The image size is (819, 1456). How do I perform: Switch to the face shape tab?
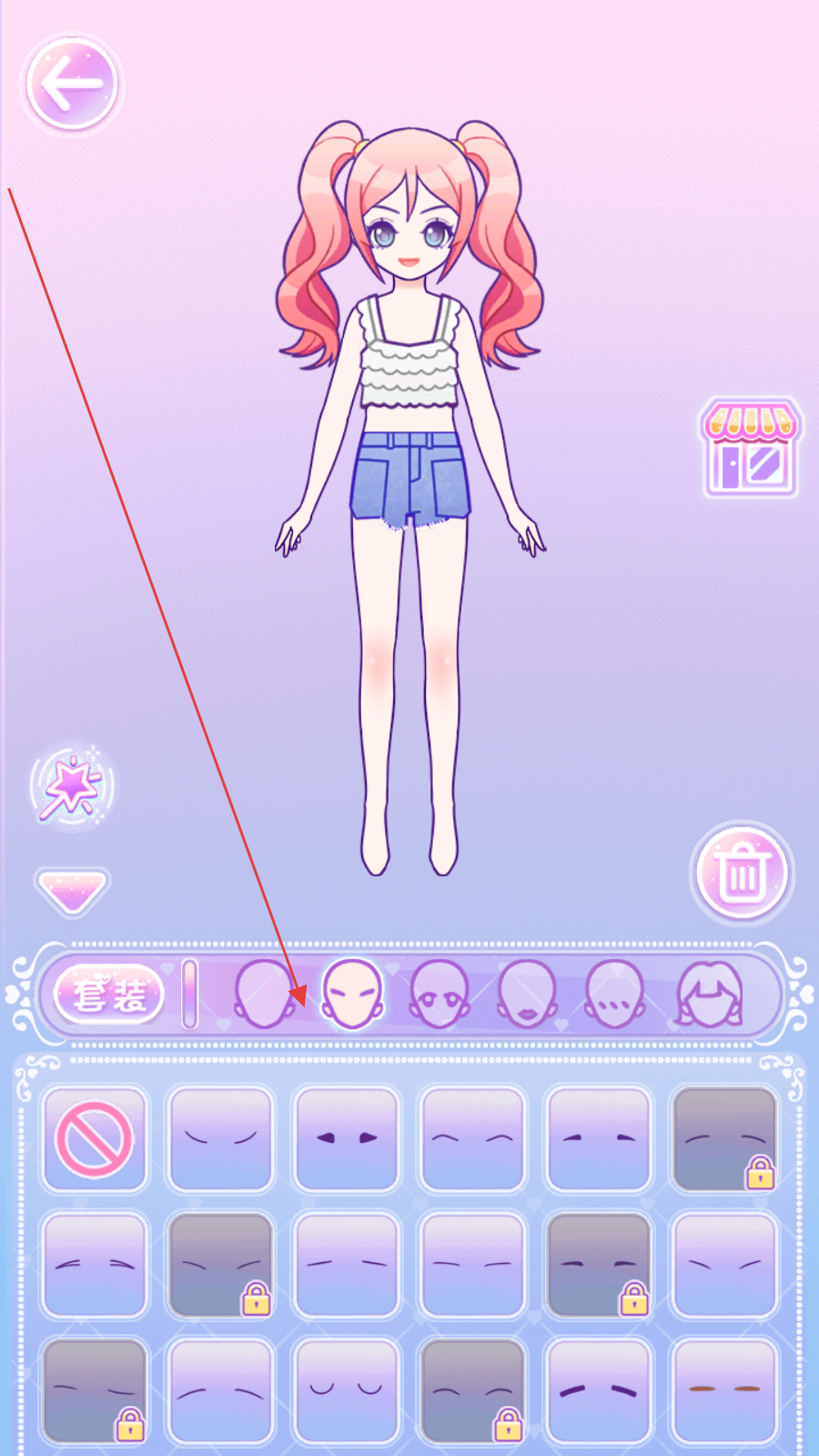pyautogui.click(x=264, y=994)
